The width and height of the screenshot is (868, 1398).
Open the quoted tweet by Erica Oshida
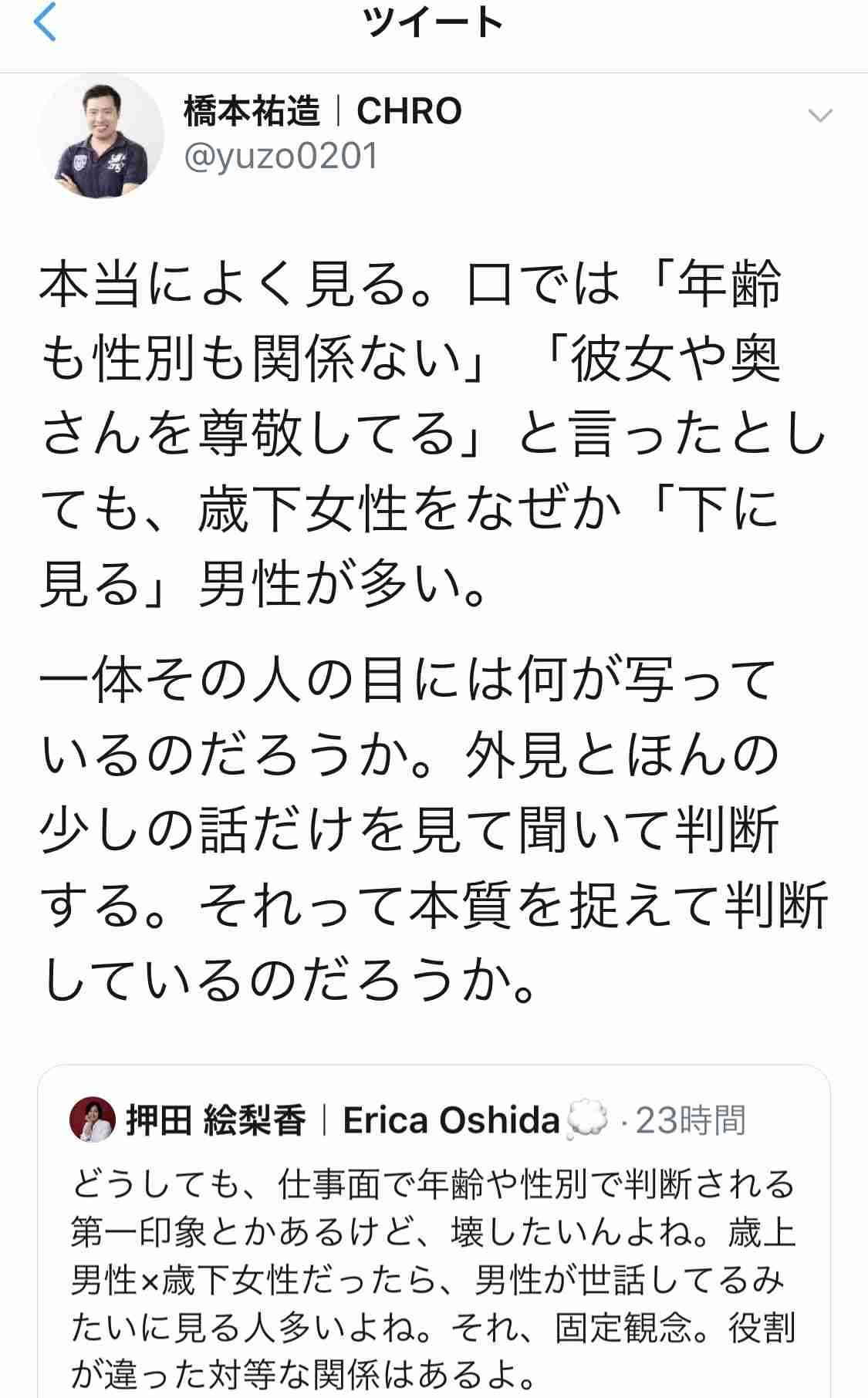[434, 1231]
